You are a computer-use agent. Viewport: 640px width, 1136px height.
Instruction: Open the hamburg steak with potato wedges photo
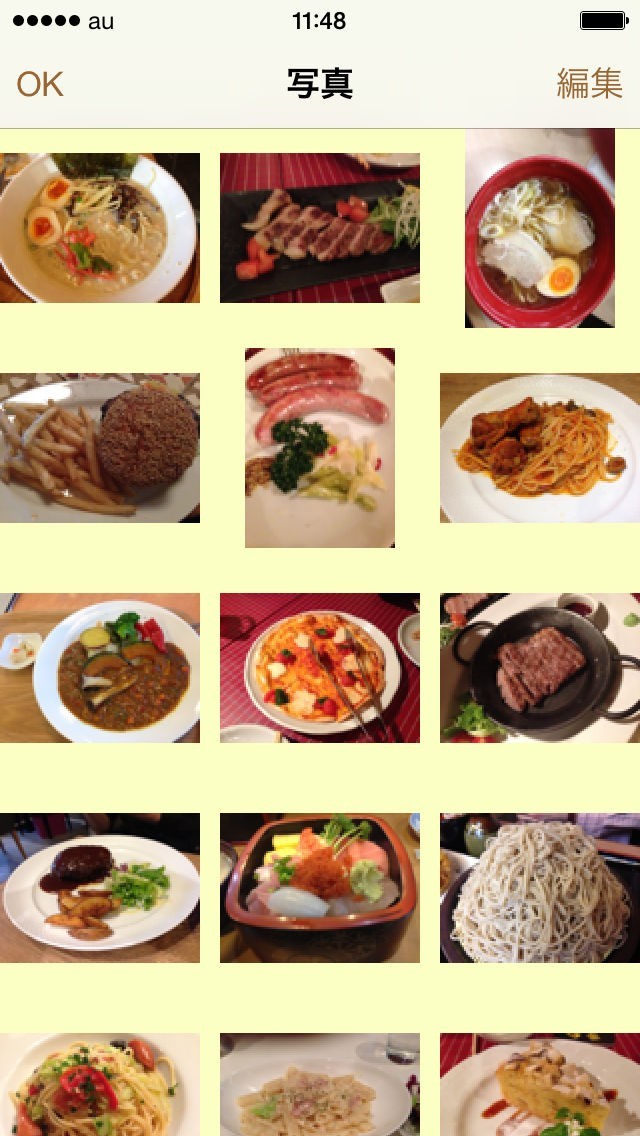pos(100,888)
